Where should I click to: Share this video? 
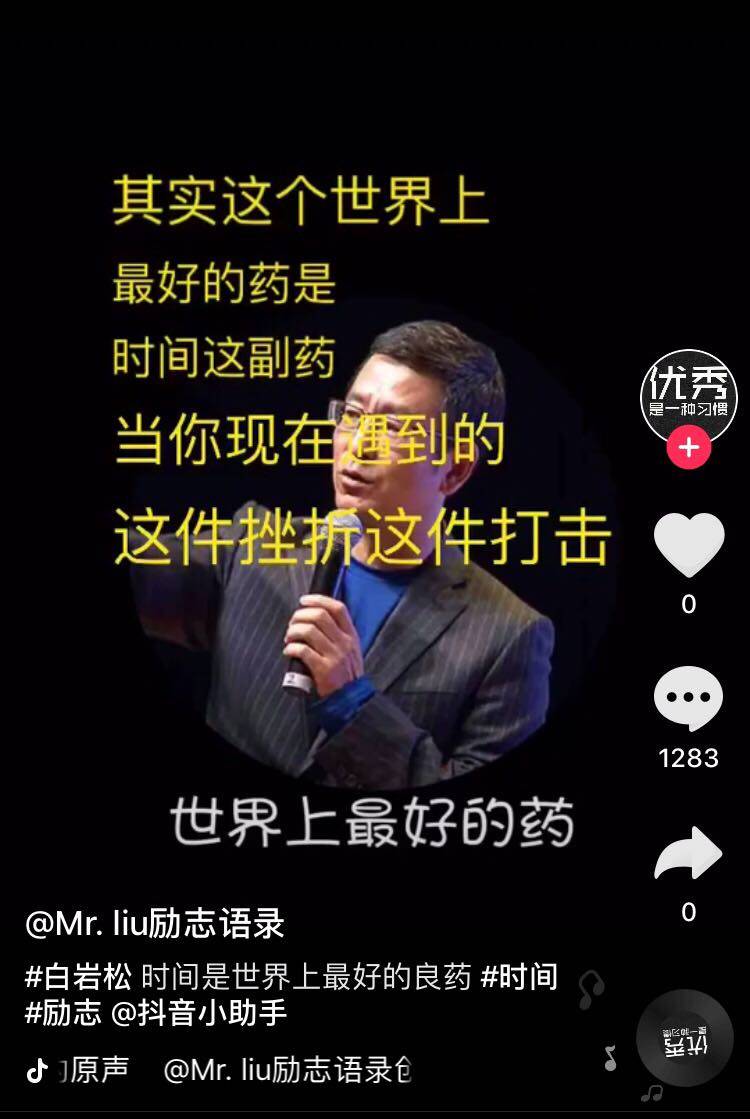(688, 853)
